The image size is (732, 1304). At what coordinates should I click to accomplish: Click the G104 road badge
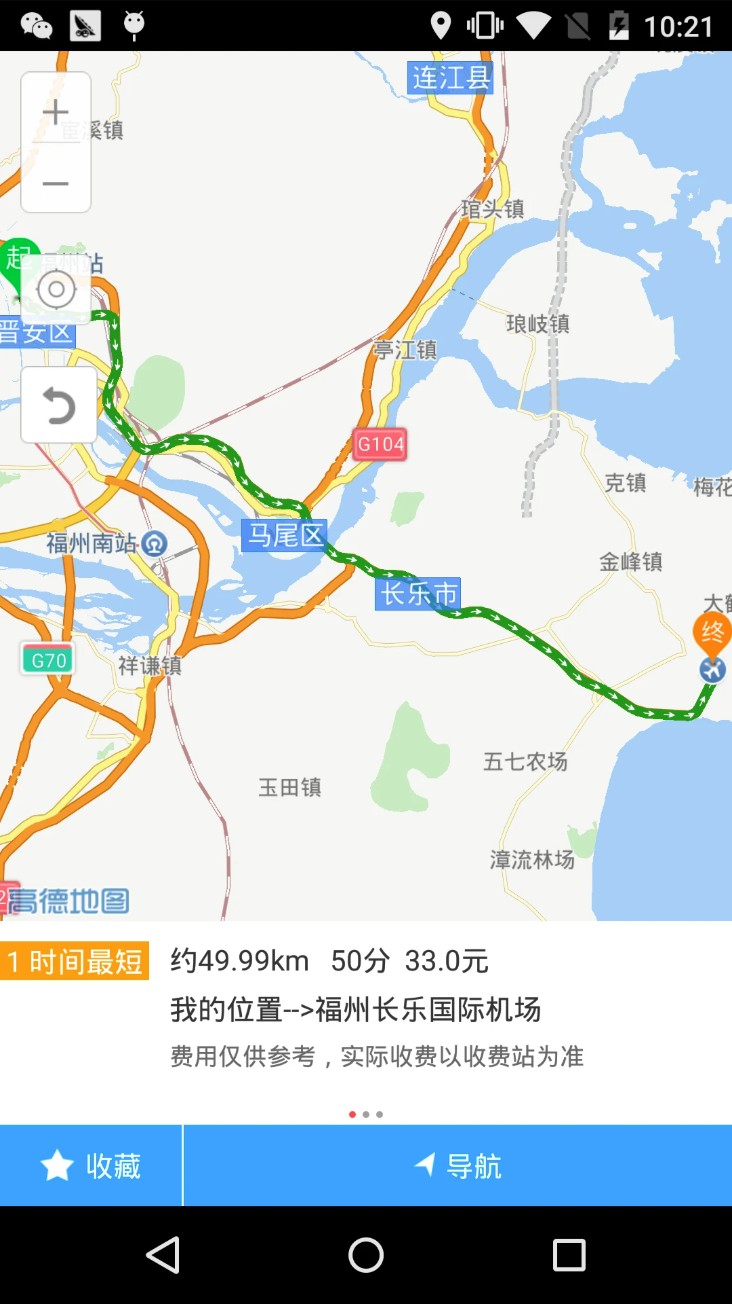click(379, 443)
